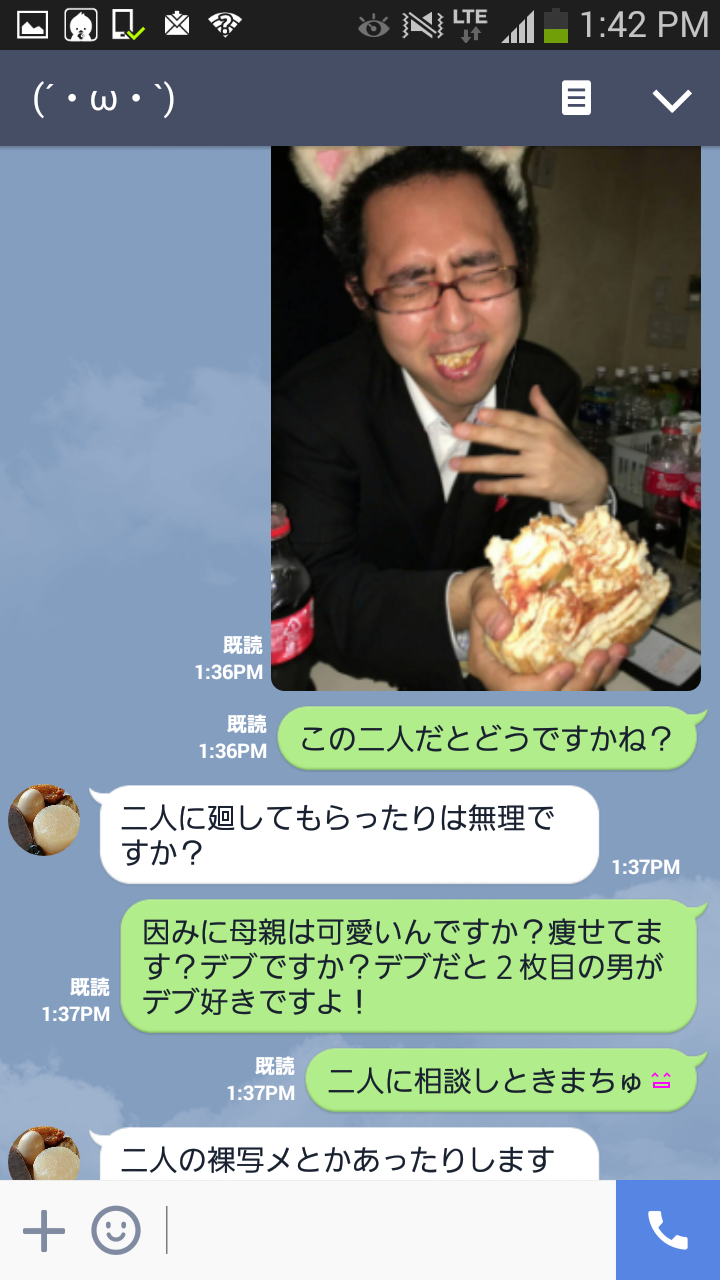Screen dimensions: 720x1280
Task: Open the sent photo in full view
Action: [486, 418]
